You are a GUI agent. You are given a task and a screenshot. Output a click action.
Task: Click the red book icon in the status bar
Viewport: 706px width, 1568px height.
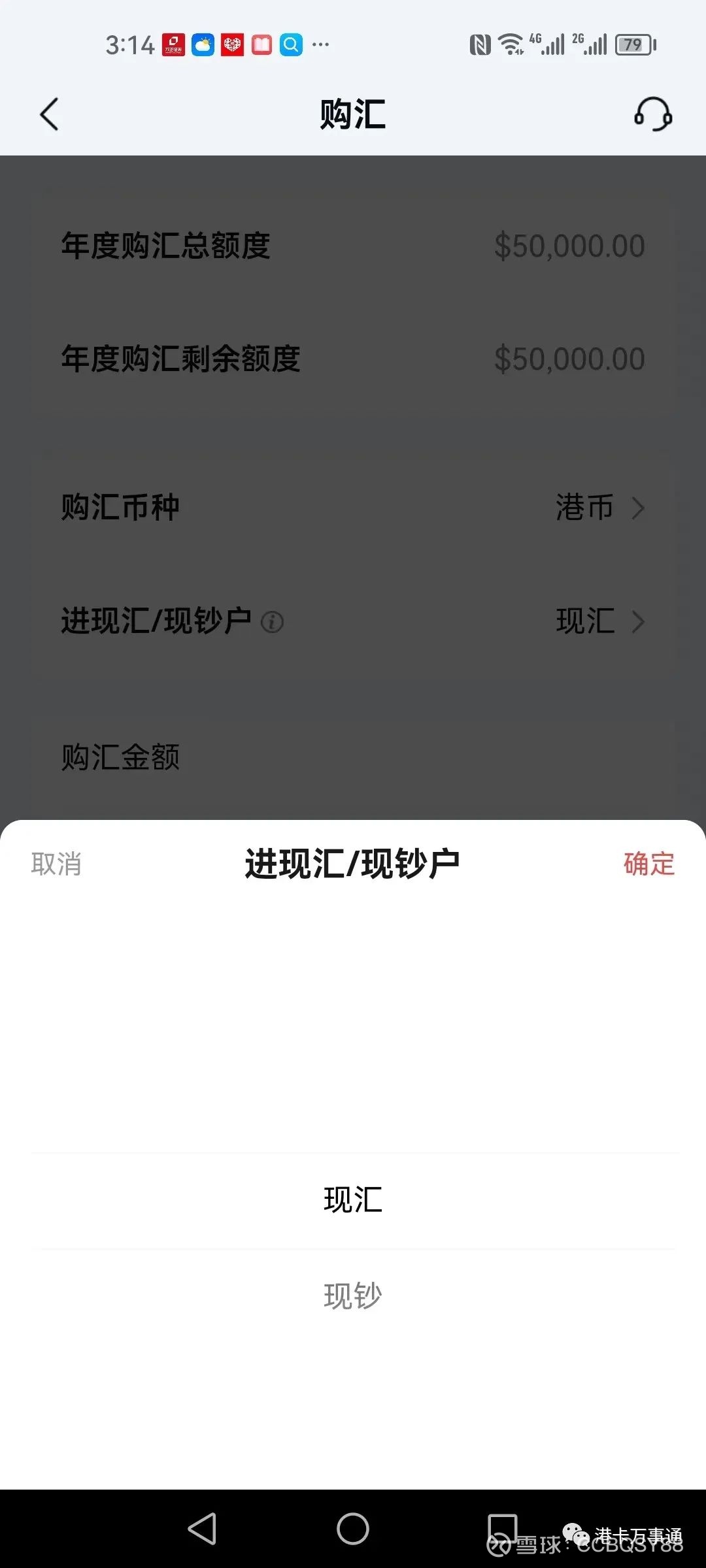(x=261, y=44)
